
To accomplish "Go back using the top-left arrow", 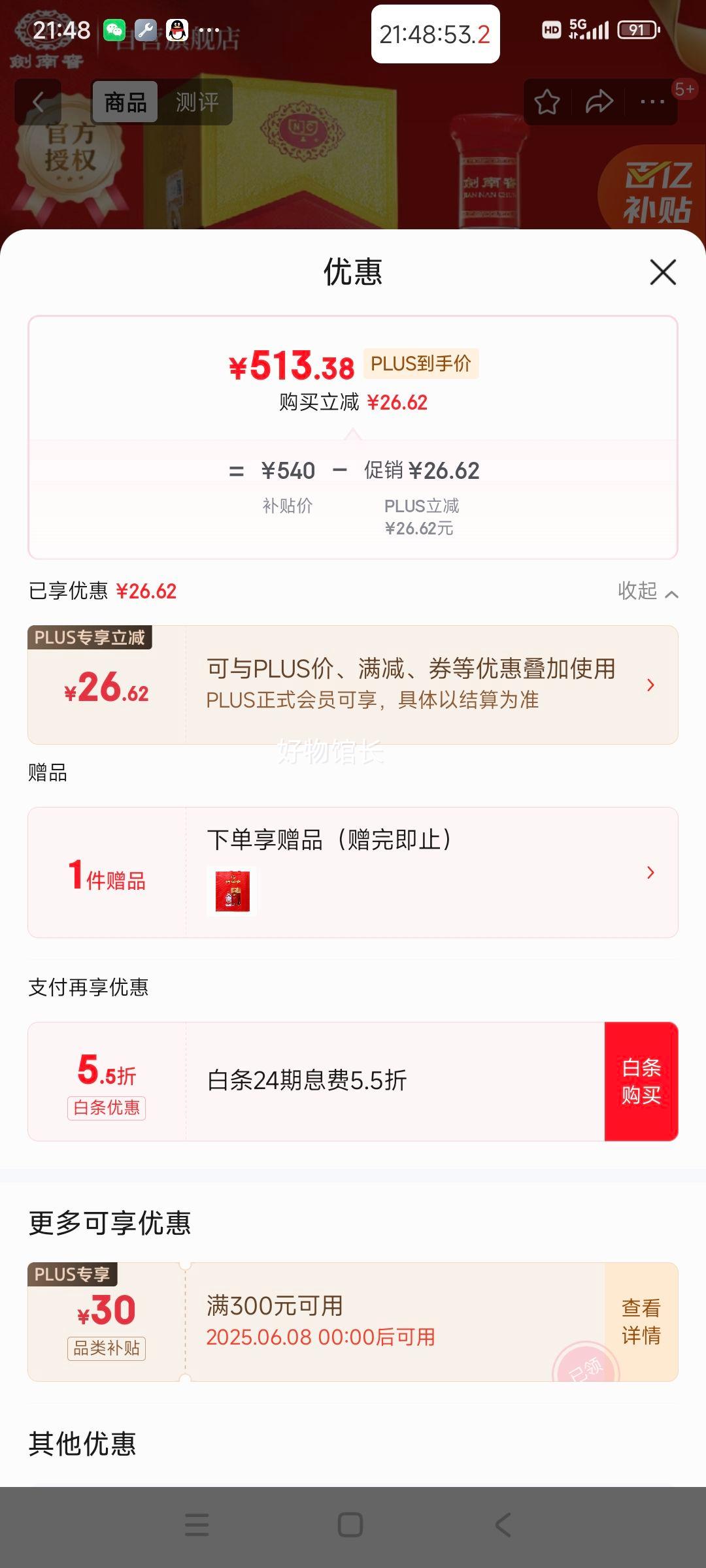I will (x=38, y=102).
